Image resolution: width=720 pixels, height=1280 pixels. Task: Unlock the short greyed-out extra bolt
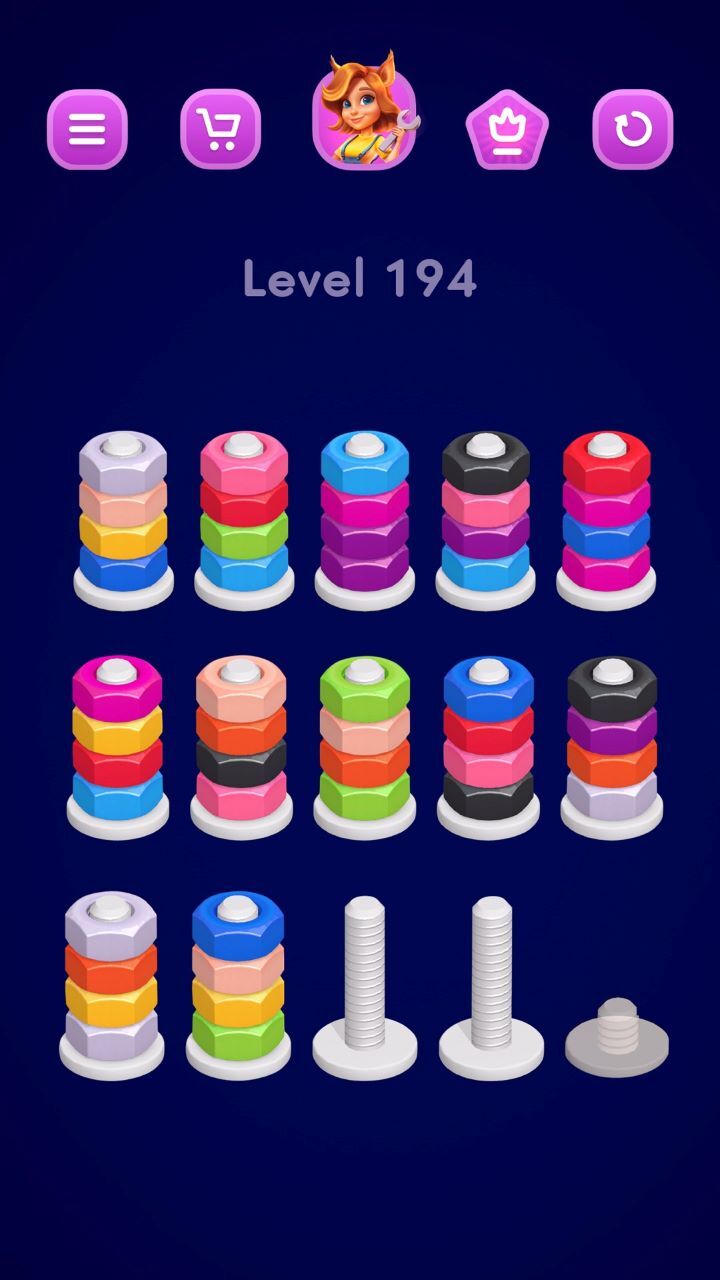point(617,1035)
